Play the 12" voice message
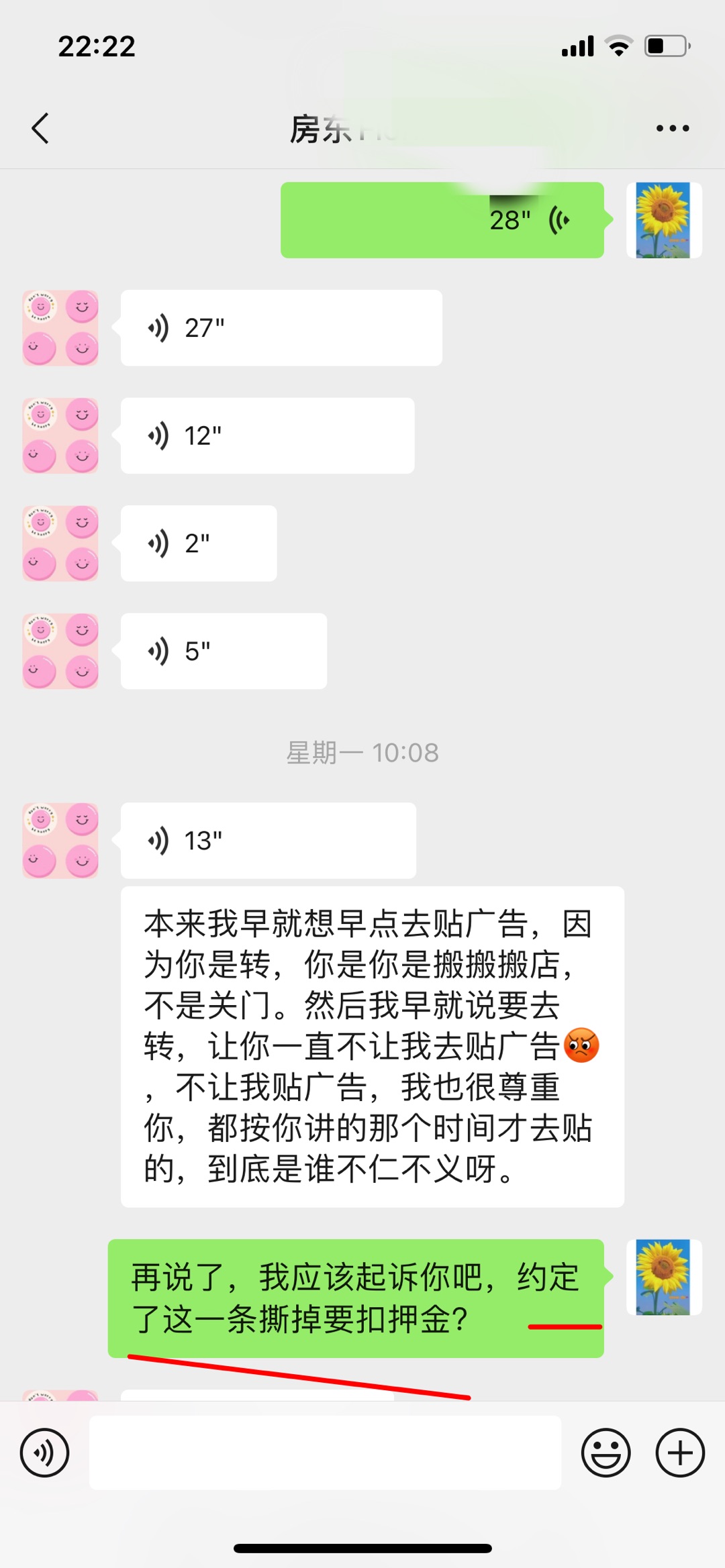This screenshot has width=725, height=1568. (267, 435)
